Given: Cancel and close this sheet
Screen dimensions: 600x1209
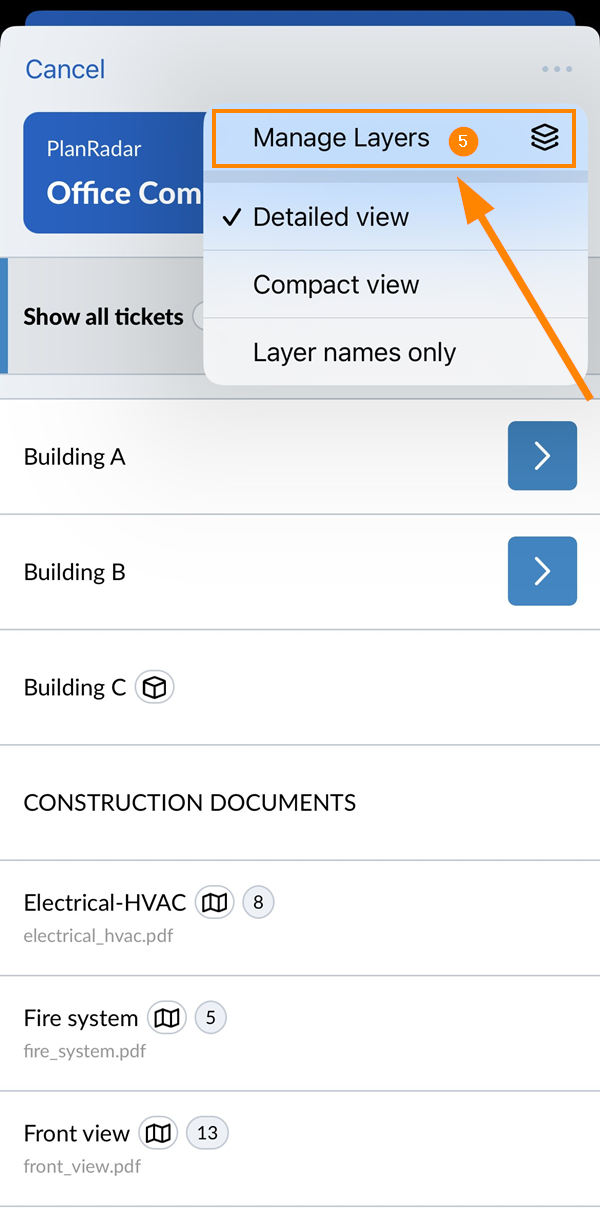Looking at the screenshot, I should tap(65, 69).
